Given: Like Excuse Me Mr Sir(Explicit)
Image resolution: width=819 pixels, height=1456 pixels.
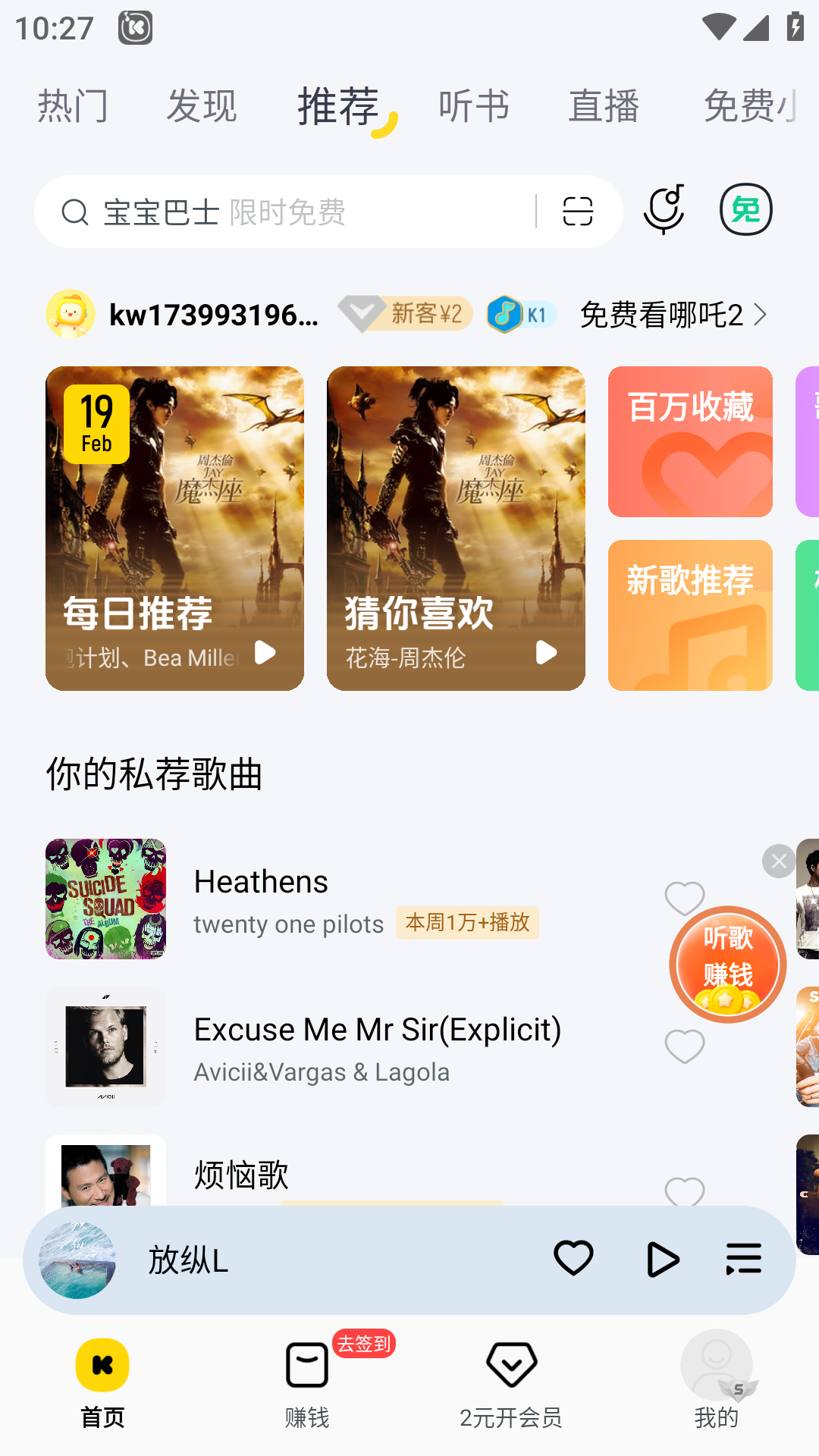Looking at the screenshot, I should tap(684, 1047).
